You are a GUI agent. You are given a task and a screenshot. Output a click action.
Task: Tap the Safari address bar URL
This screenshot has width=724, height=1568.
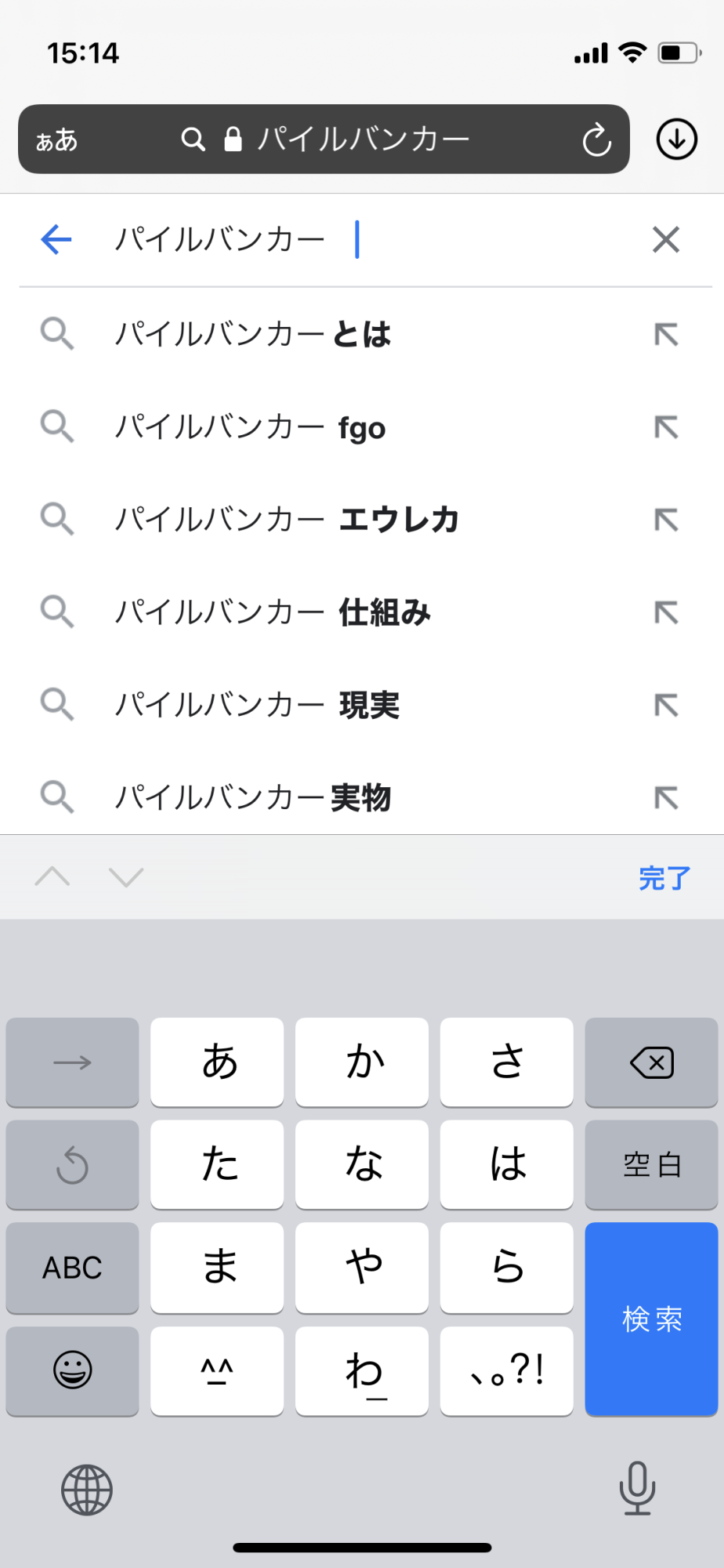(x=363, y=140)
